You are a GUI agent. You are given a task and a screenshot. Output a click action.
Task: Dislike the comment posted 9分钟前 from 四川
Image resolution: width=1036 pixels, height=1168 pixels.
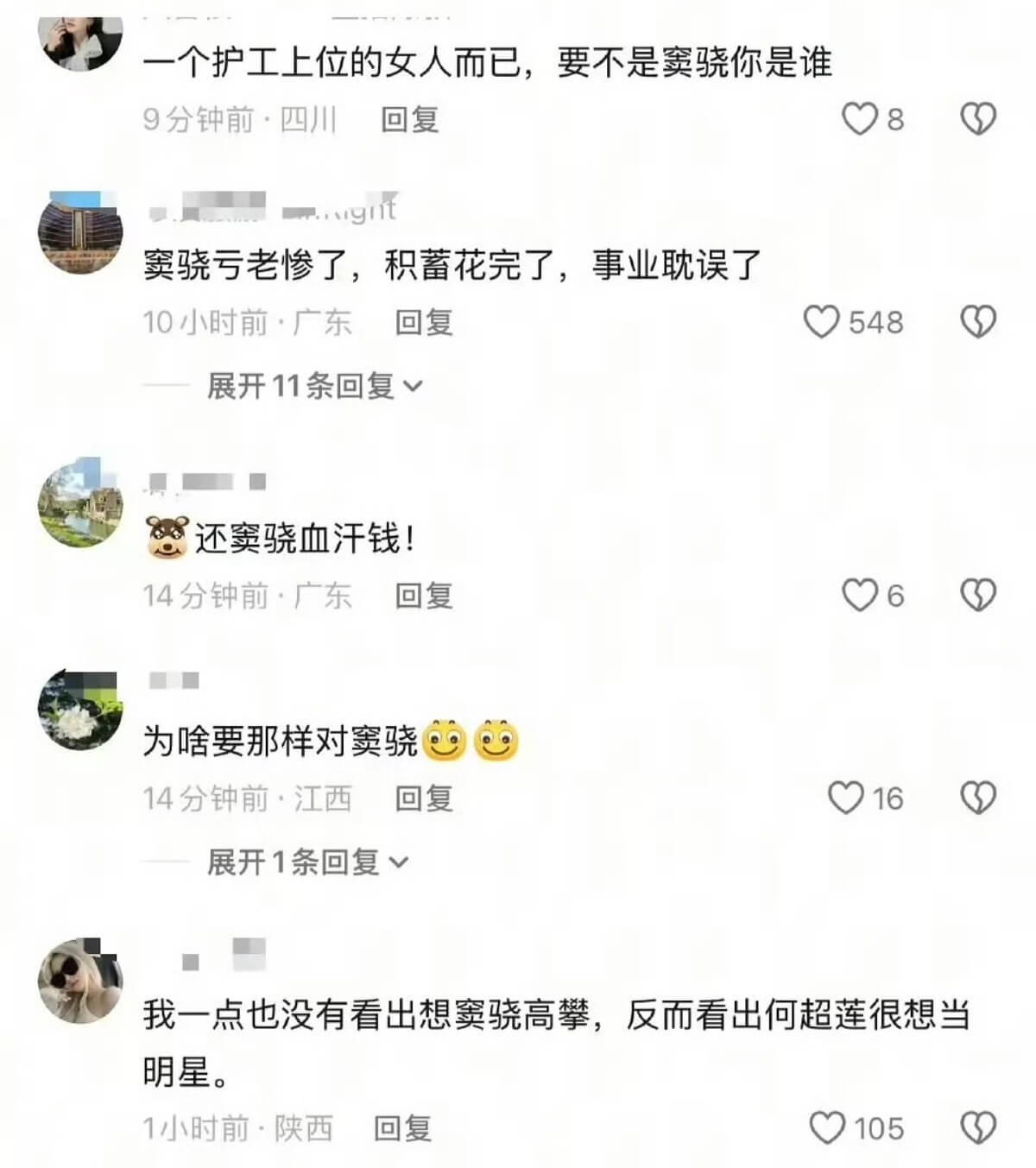tap(978, 118)
